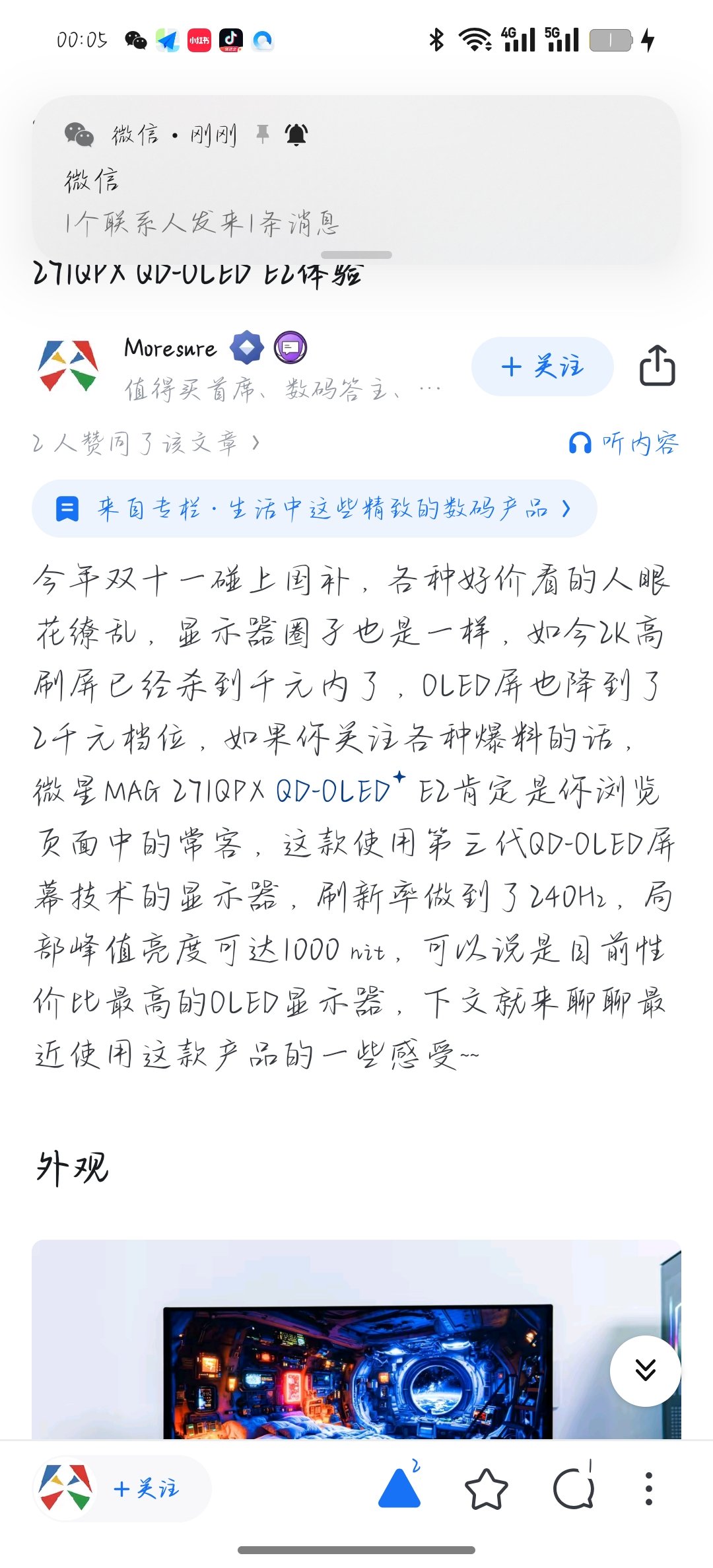Listen to the article with 听内容

click(x=624, y=443)
